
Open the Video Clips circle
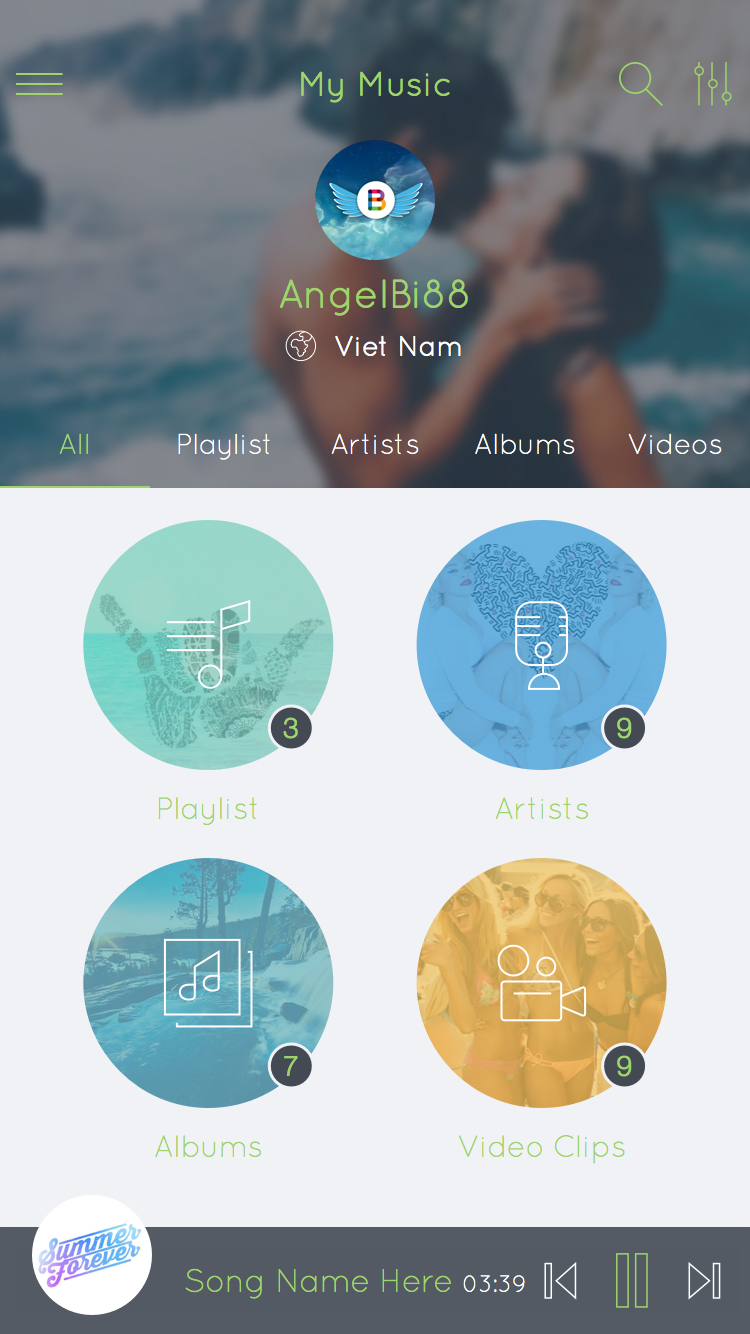tap(541, 983)
